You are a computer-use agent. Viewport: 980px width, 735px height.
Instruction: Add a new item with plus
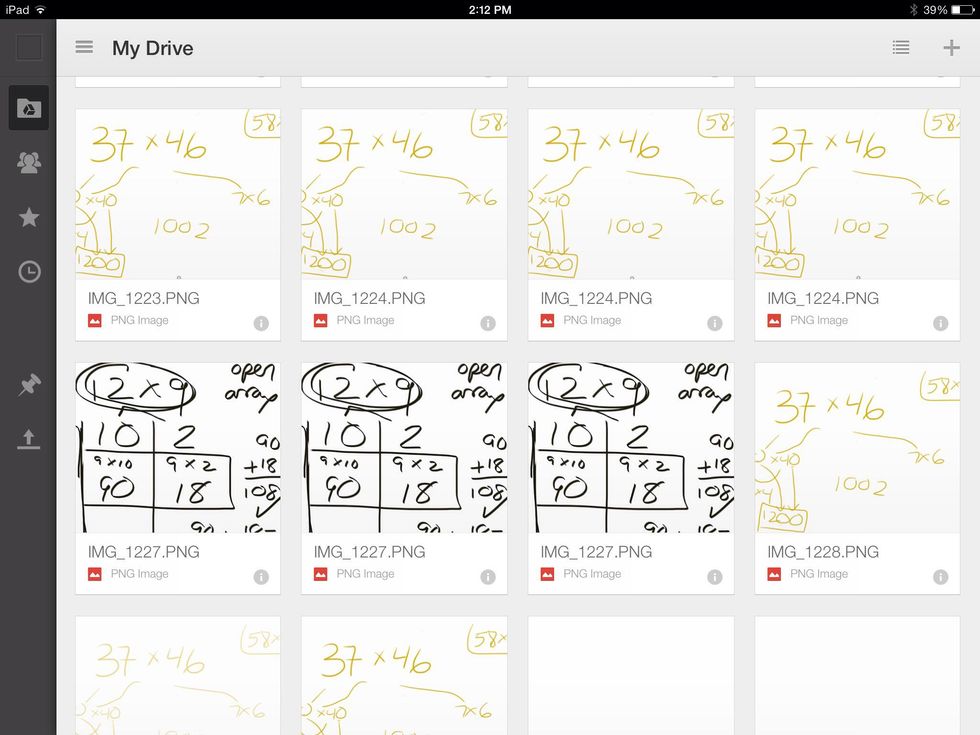pos(951,47)
